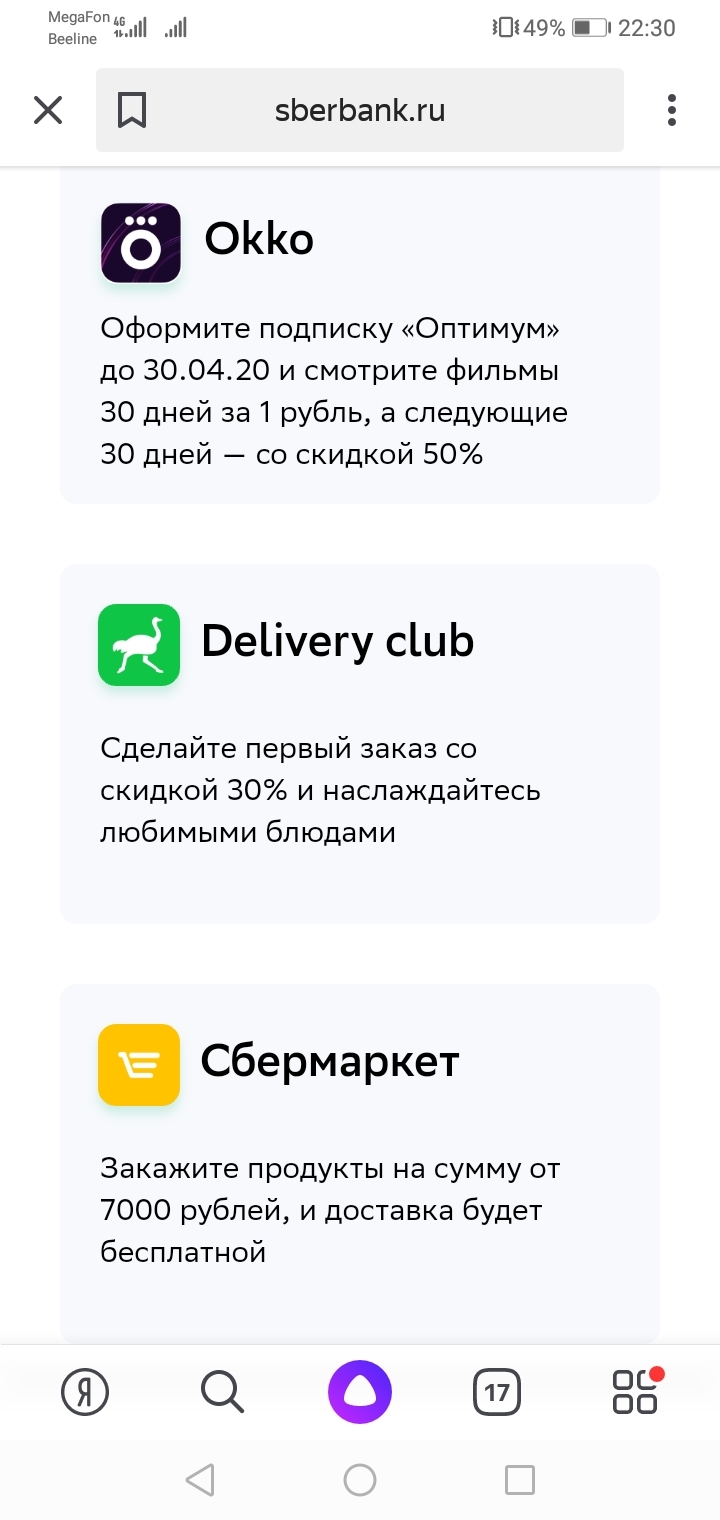Tap the sberbank.ru address bar

(360, 110)
